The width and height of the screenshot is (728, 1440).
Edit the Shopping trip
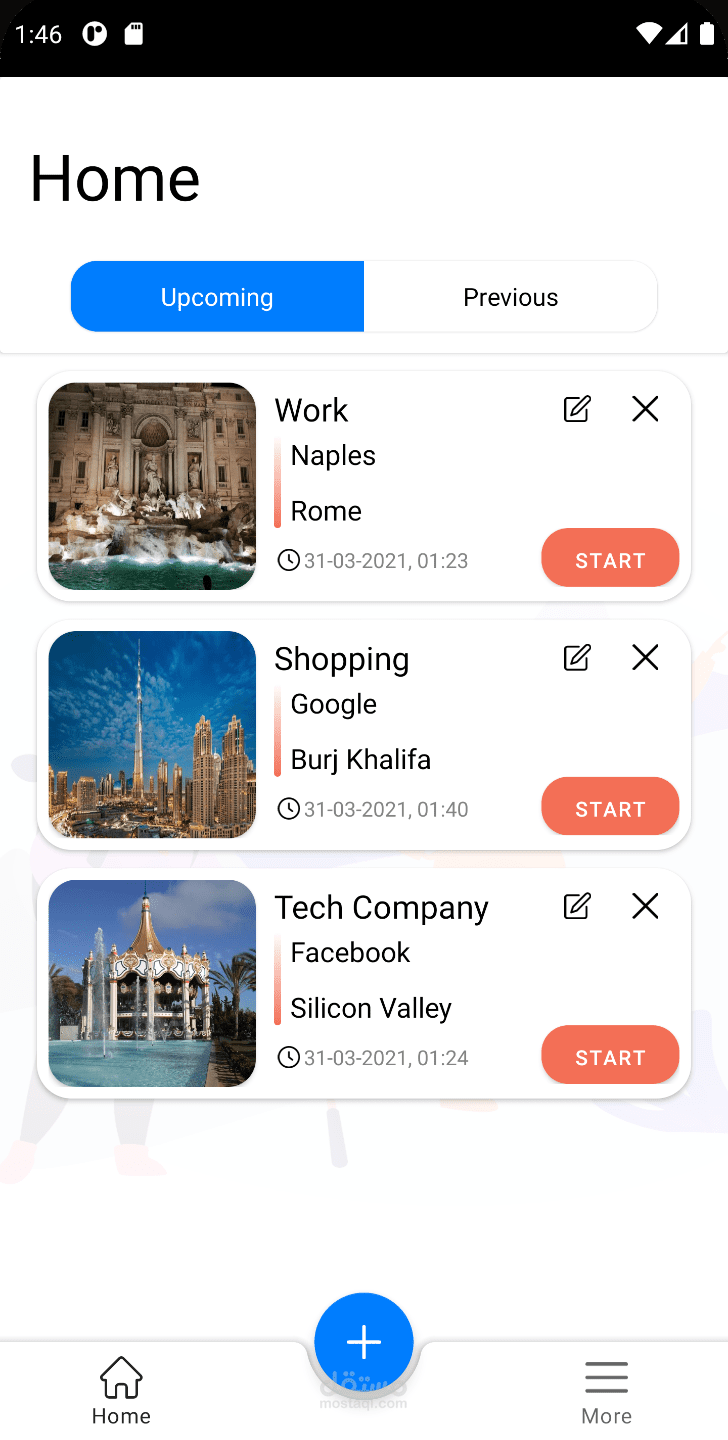577,658
